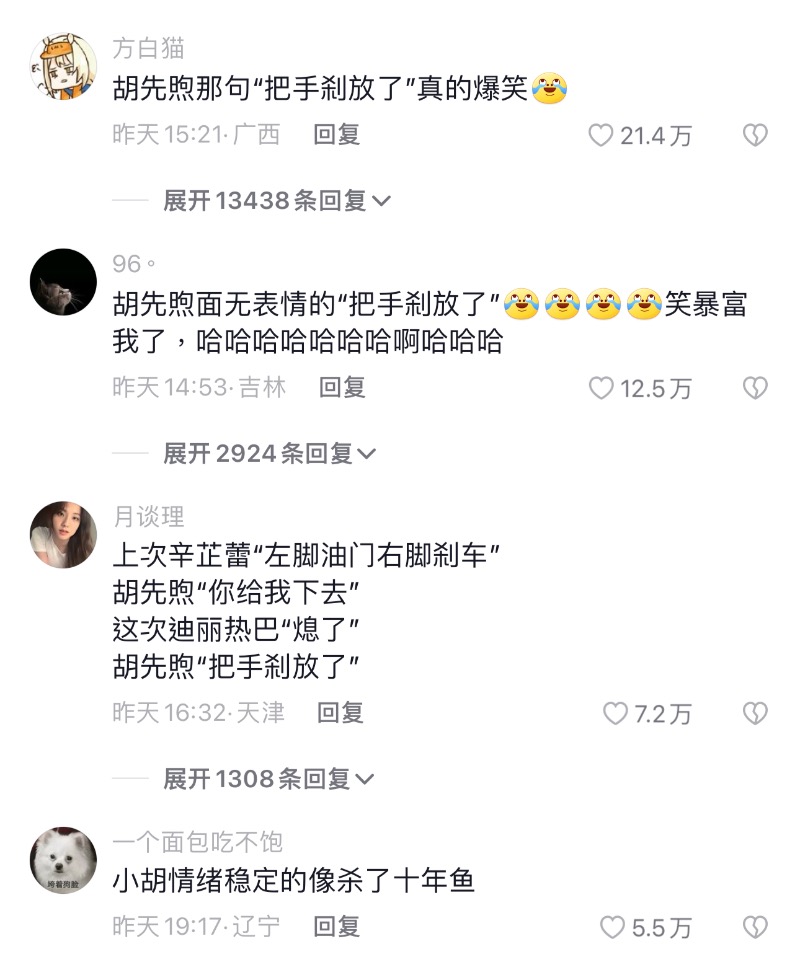Reply to 方白猫's comment
The image size is (800, 962).
pos(337,135)
